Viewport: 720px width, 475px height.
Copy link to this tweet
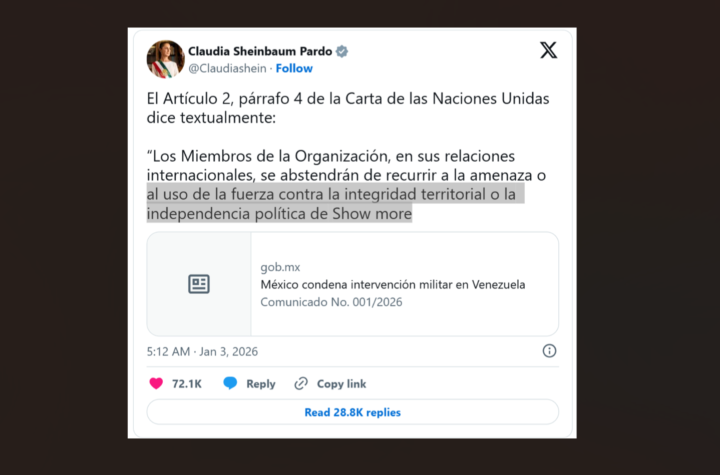click(x=330, y=383)
